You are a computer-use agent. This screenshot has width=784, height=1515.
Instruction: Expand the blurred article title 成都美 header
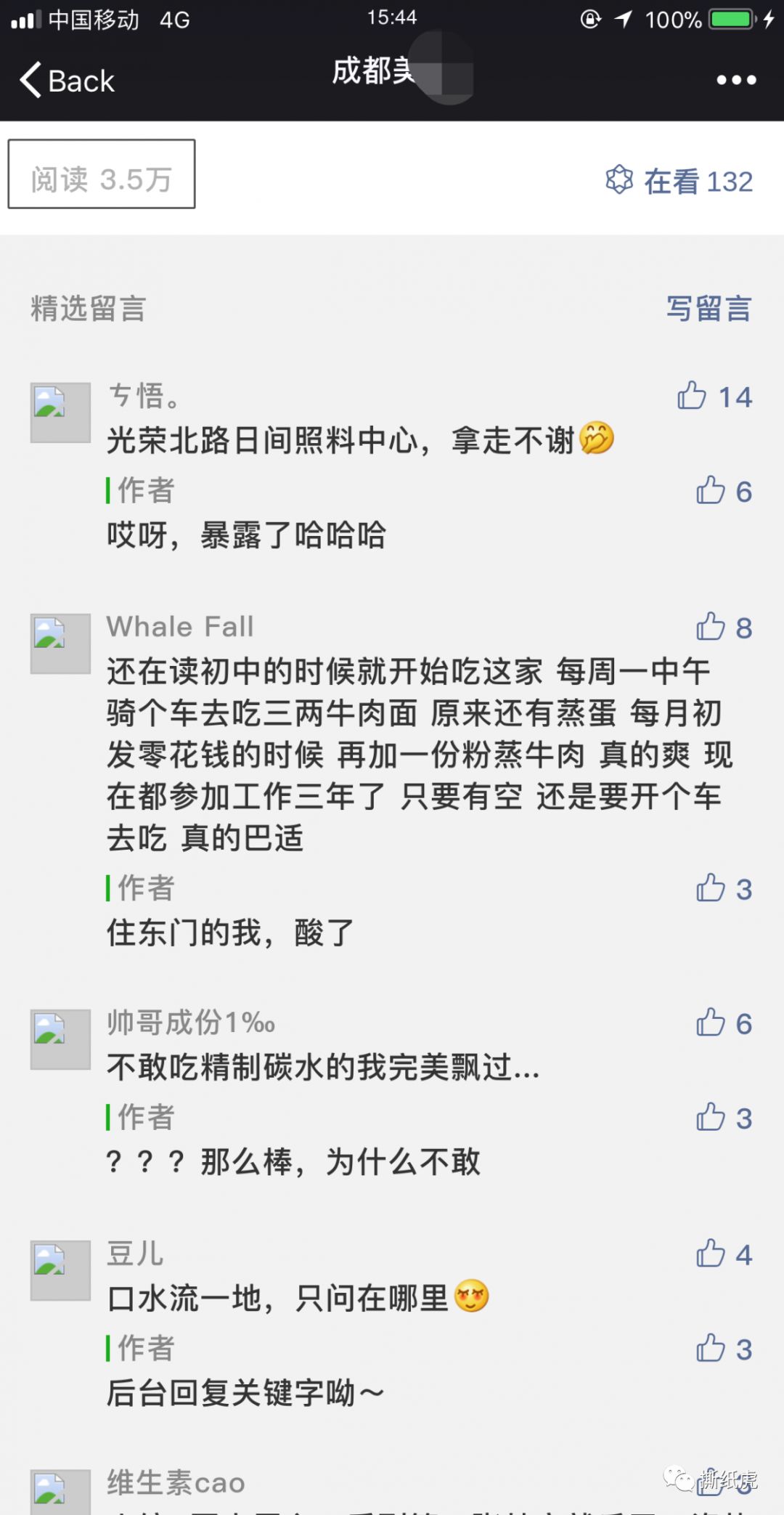(x=392, y=73)
